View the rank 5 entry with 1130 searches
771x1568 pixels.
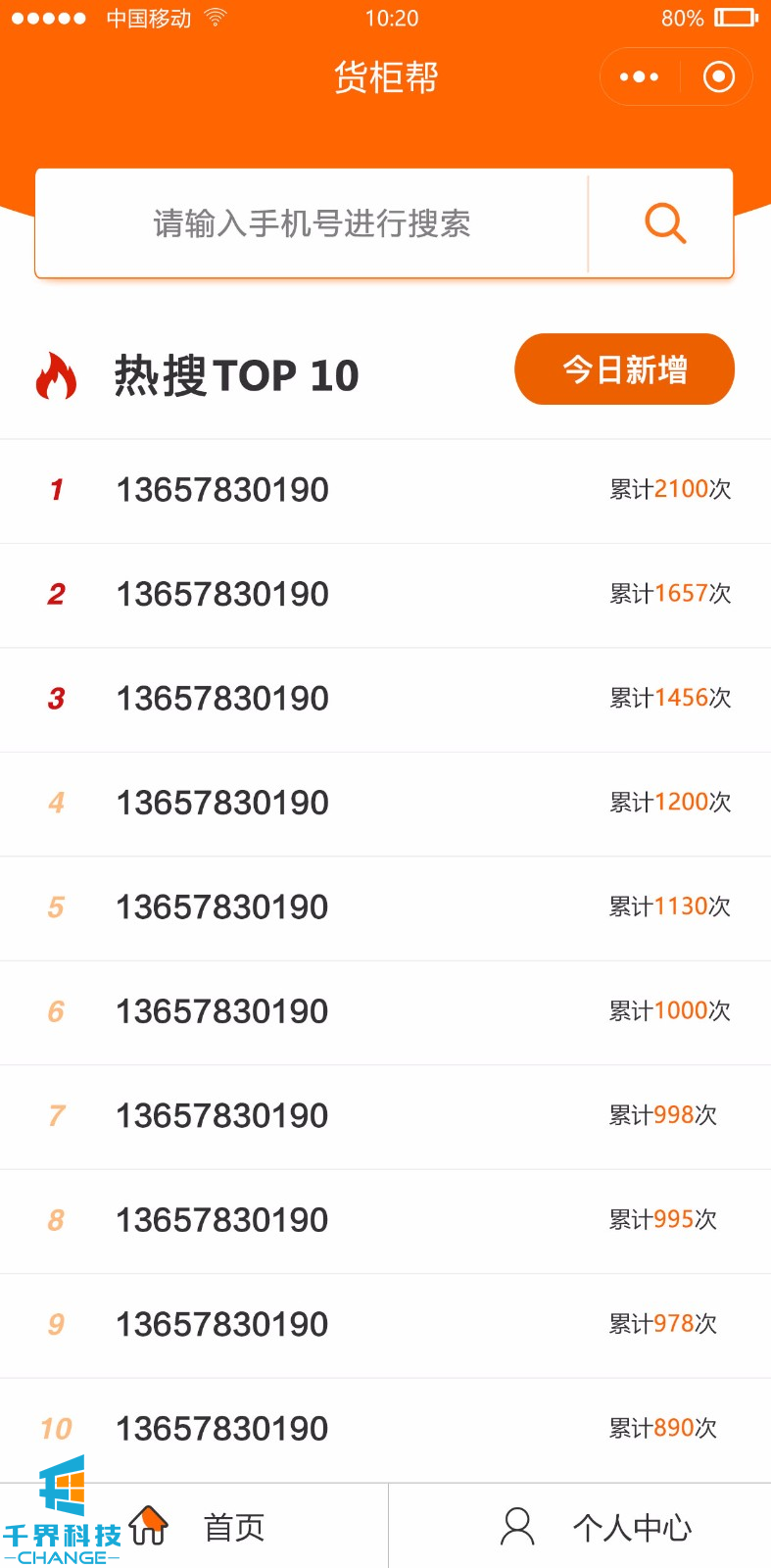(x=385, y=907)
